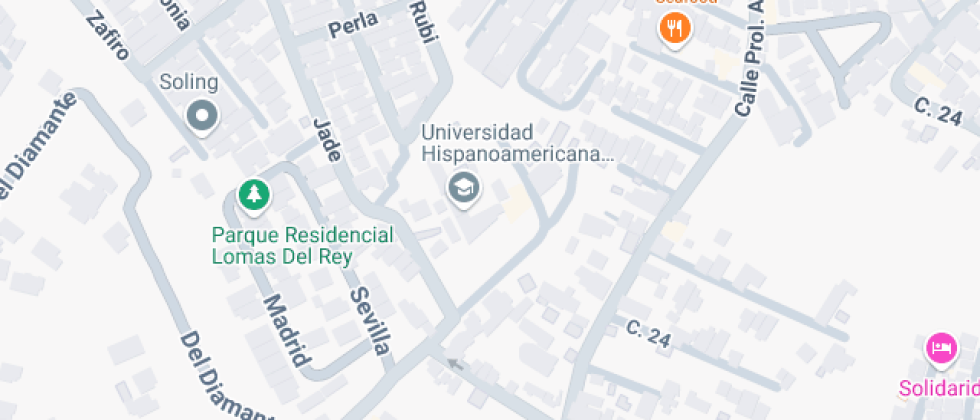Tap the Parque Residencial Lomas Del Rey marker
980x420 pixels.
pyautogui.click(x=254, y=195)
